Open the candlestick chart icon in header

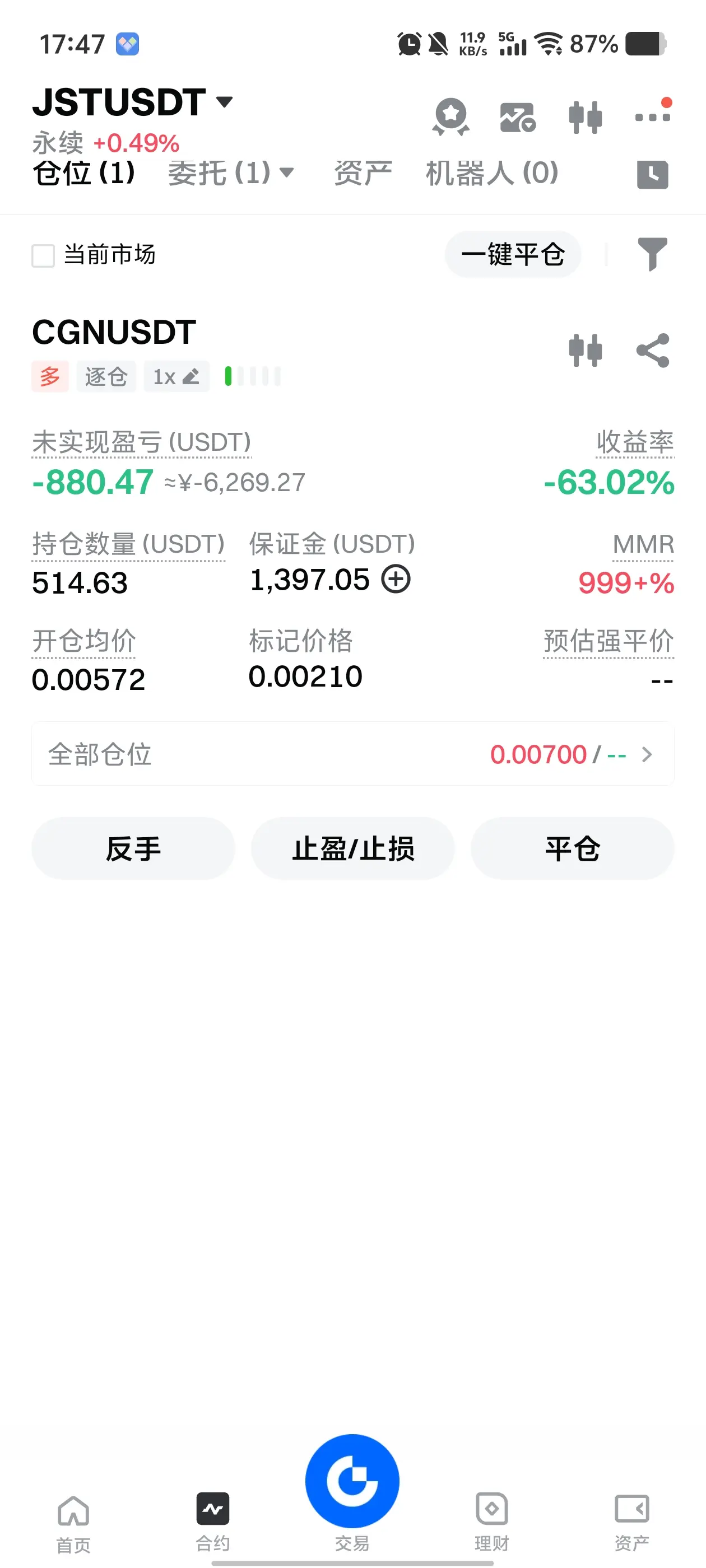pos(586,117)
